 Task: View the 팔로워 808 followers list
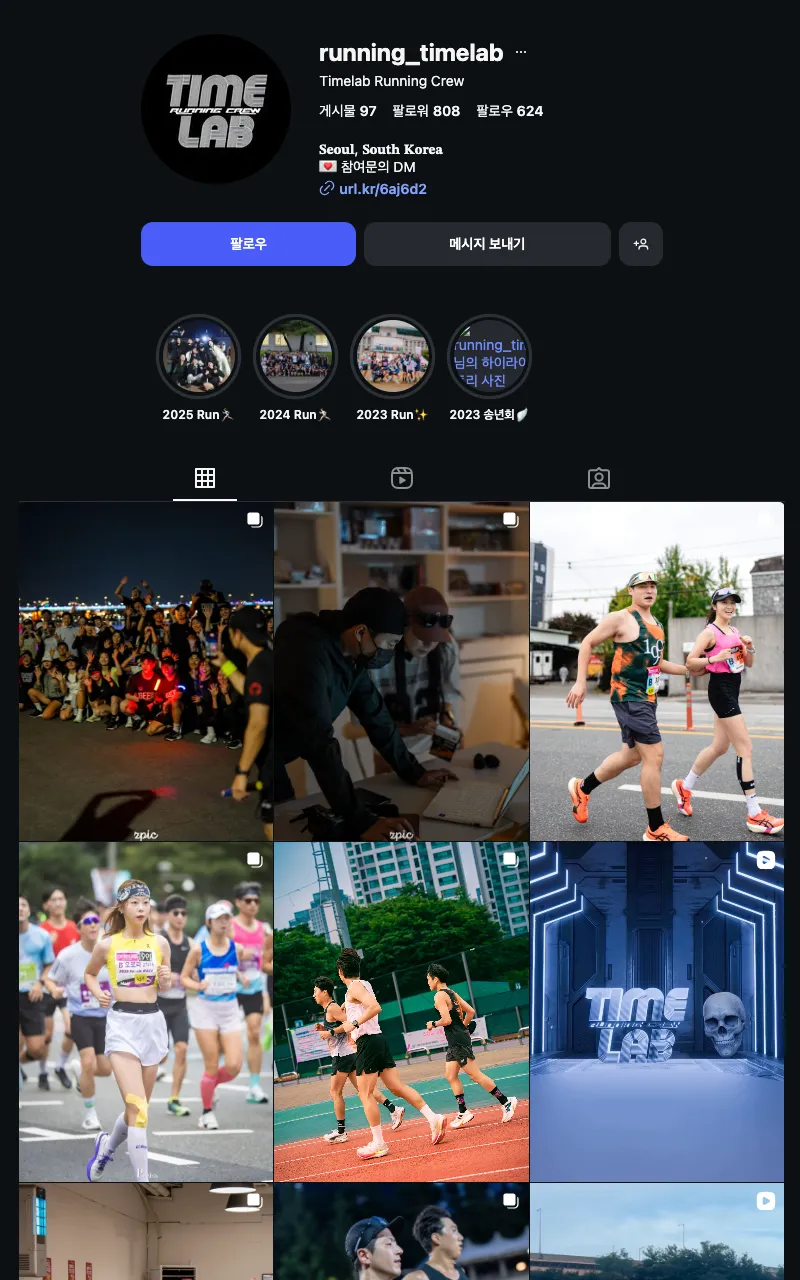[x=426, y=111]
